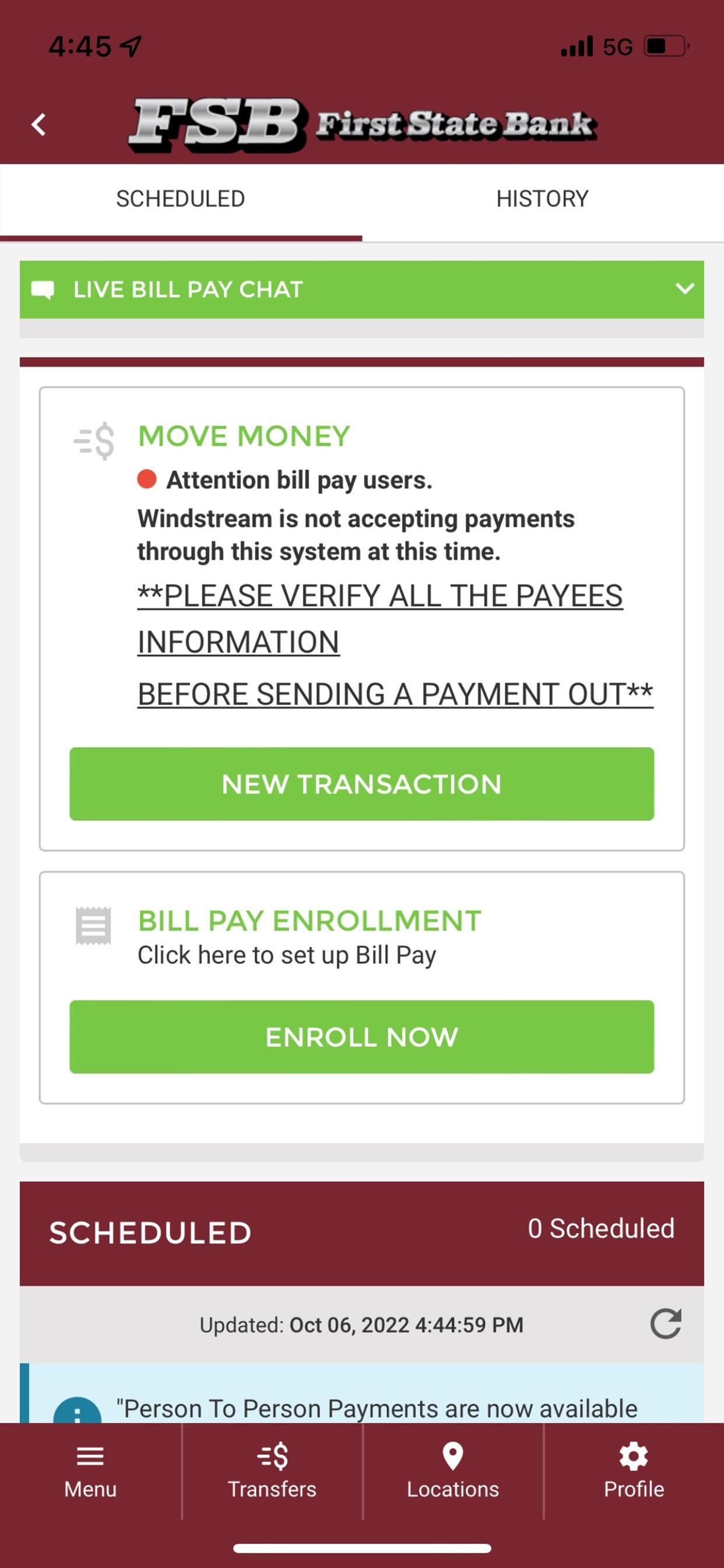Open Locations from the bottom bar
Image resolution: width=724 pixels, height=1568 pixels.
point(453,1472)
